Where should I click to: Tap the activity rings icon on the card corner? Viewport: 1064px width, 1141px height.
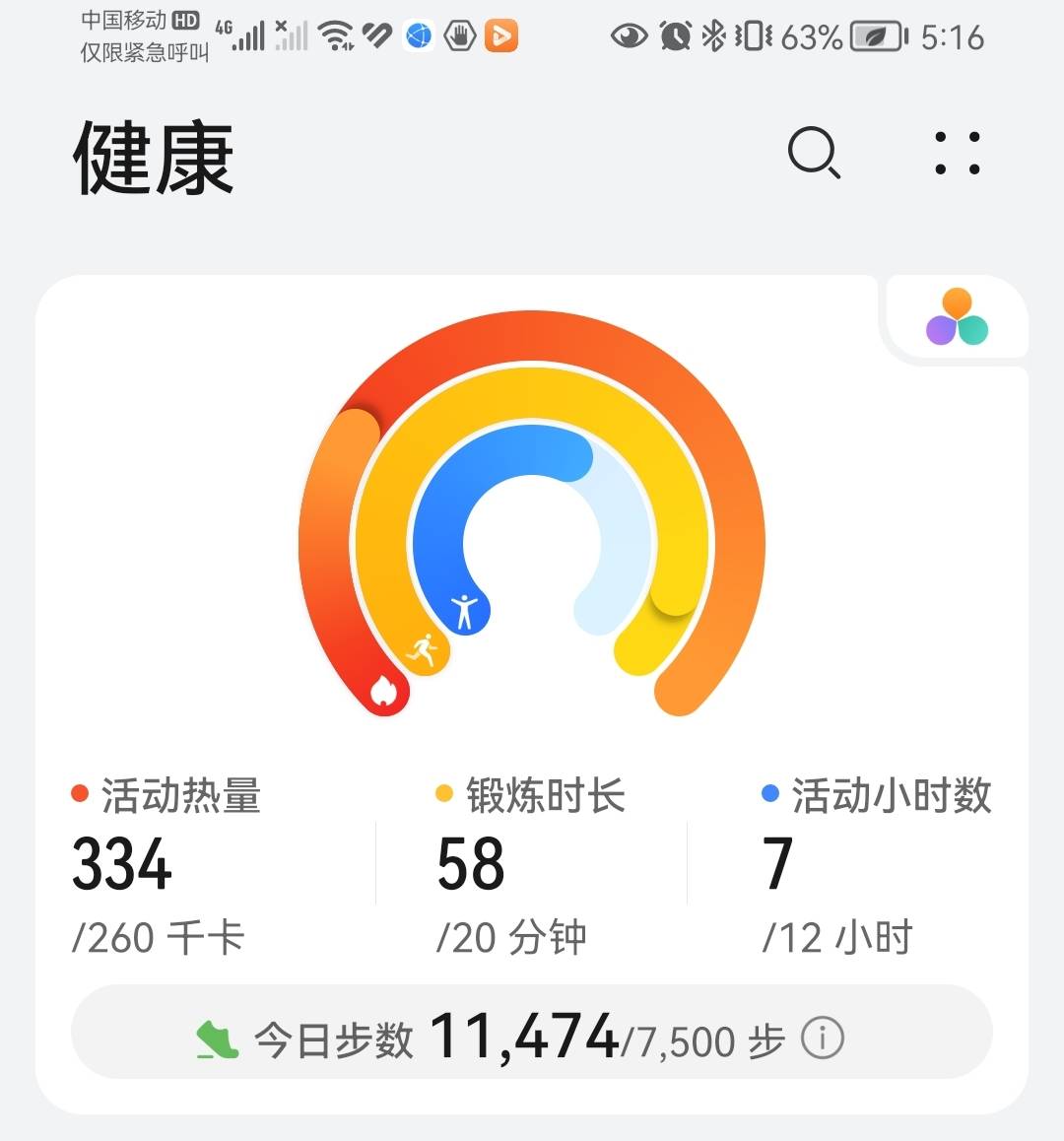(x=955, y=318)
